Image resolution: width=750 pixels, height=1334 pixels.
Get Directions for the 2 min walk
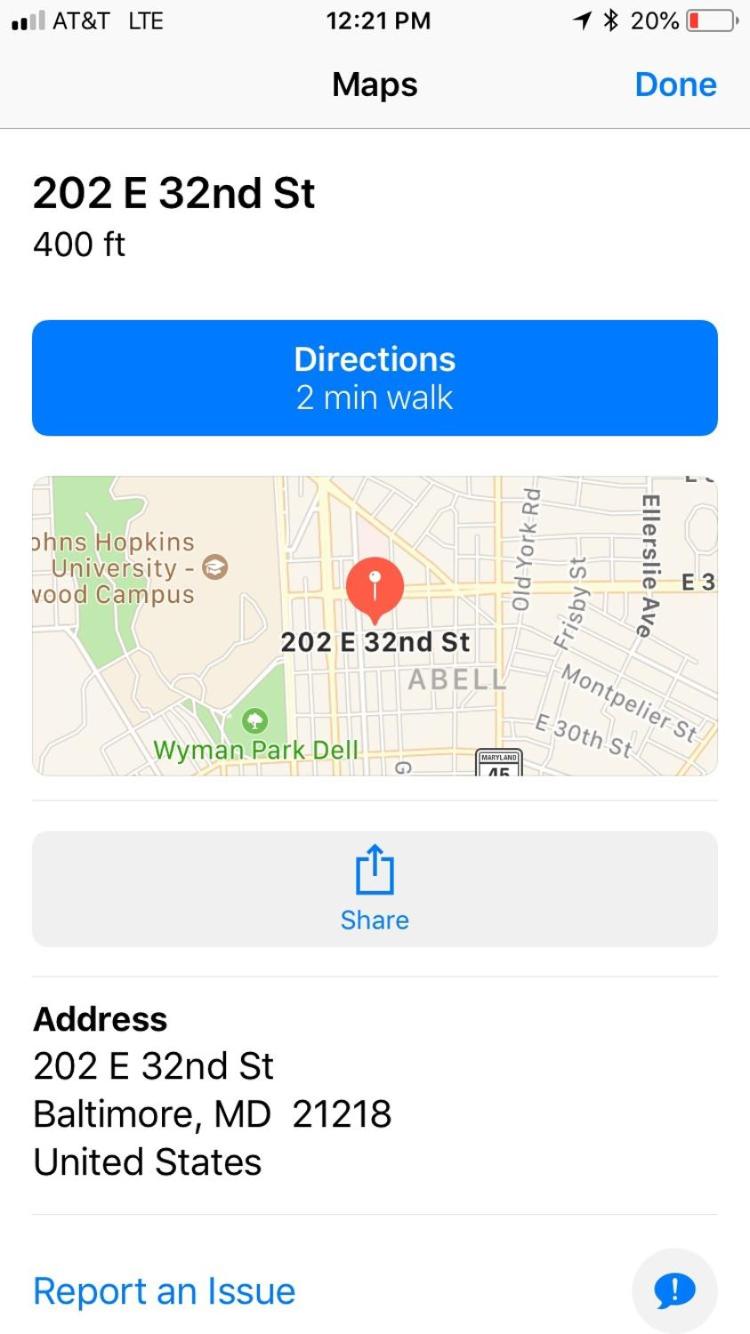[x=375, y=378]
